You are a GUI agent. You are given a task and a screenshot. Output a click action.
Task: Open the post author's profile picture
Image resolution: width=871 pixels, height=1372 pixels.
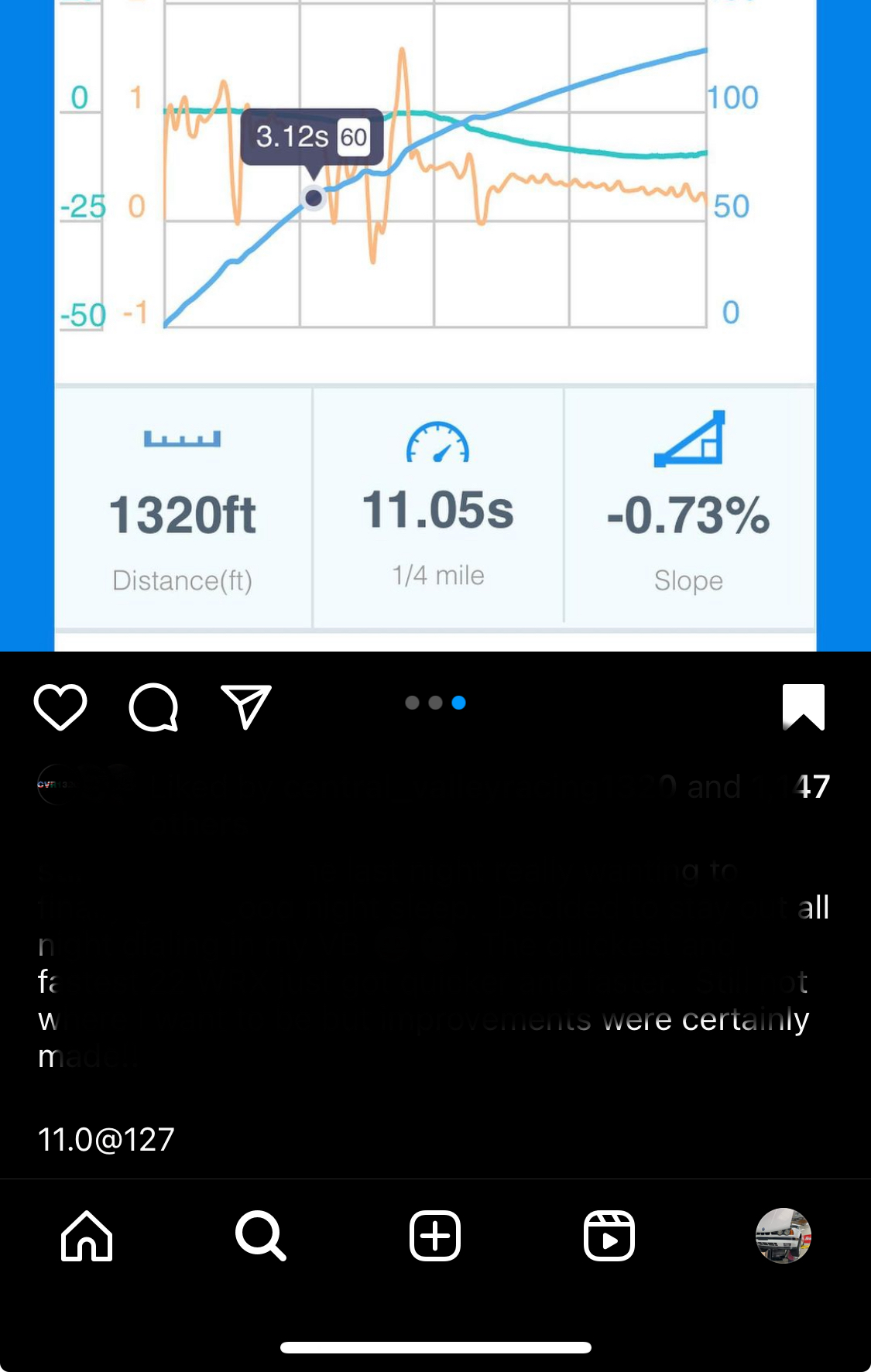[x=56, y=785]
